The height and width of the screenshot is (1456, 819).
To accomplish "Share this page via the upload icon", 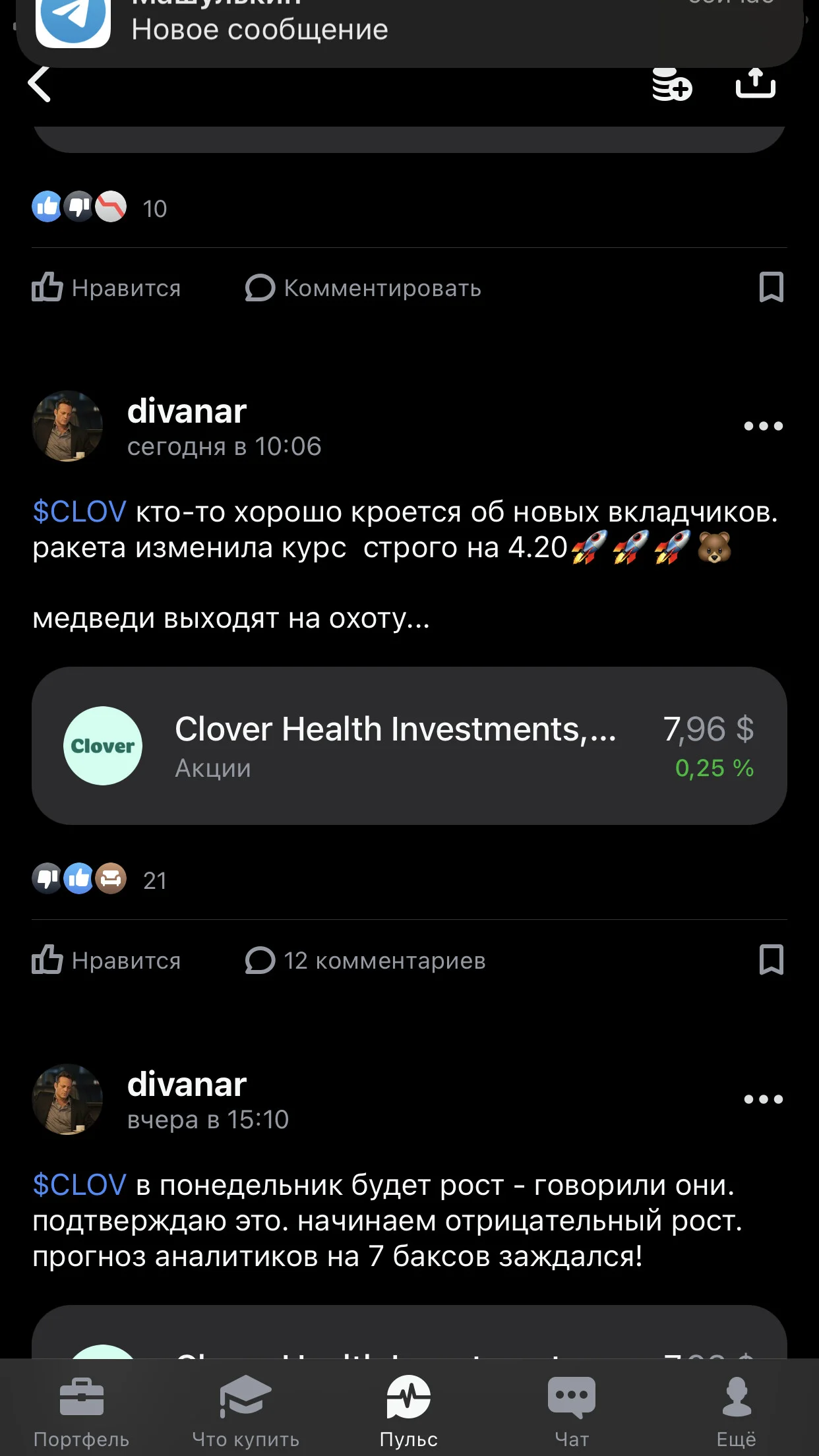I will tap(756, 83).
